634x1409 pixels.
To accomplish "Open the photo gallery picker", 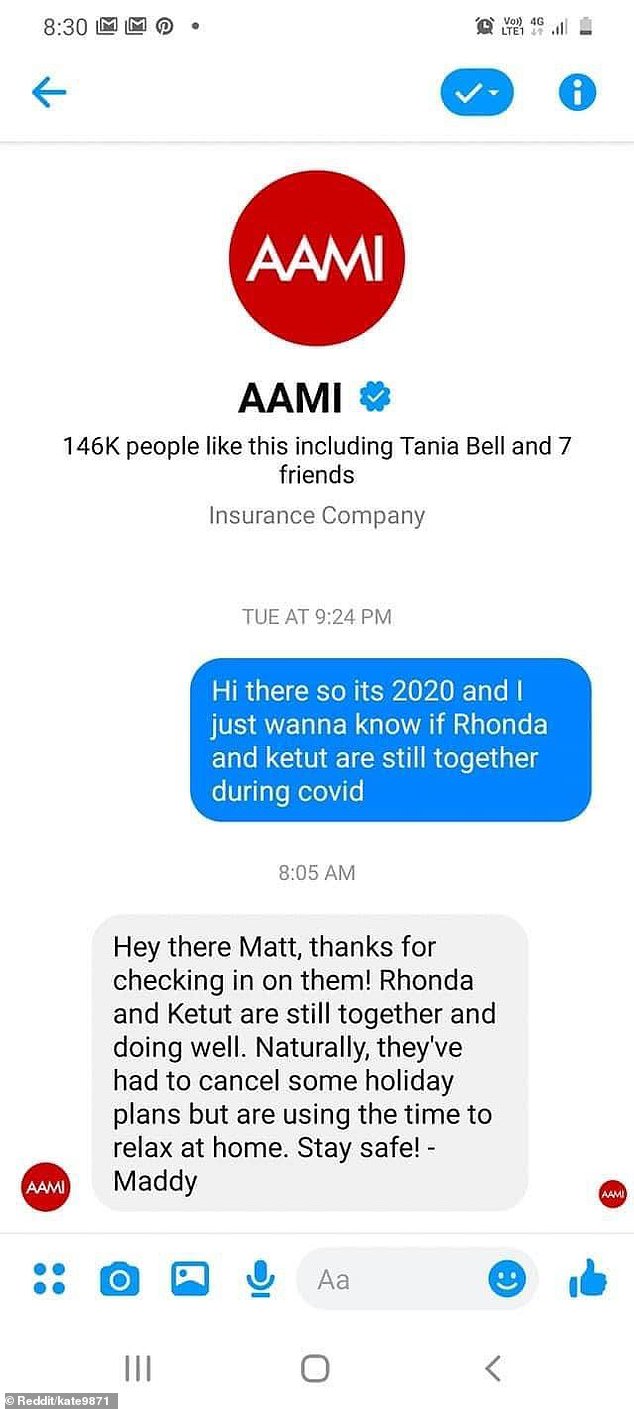I will click(190, 1277).
